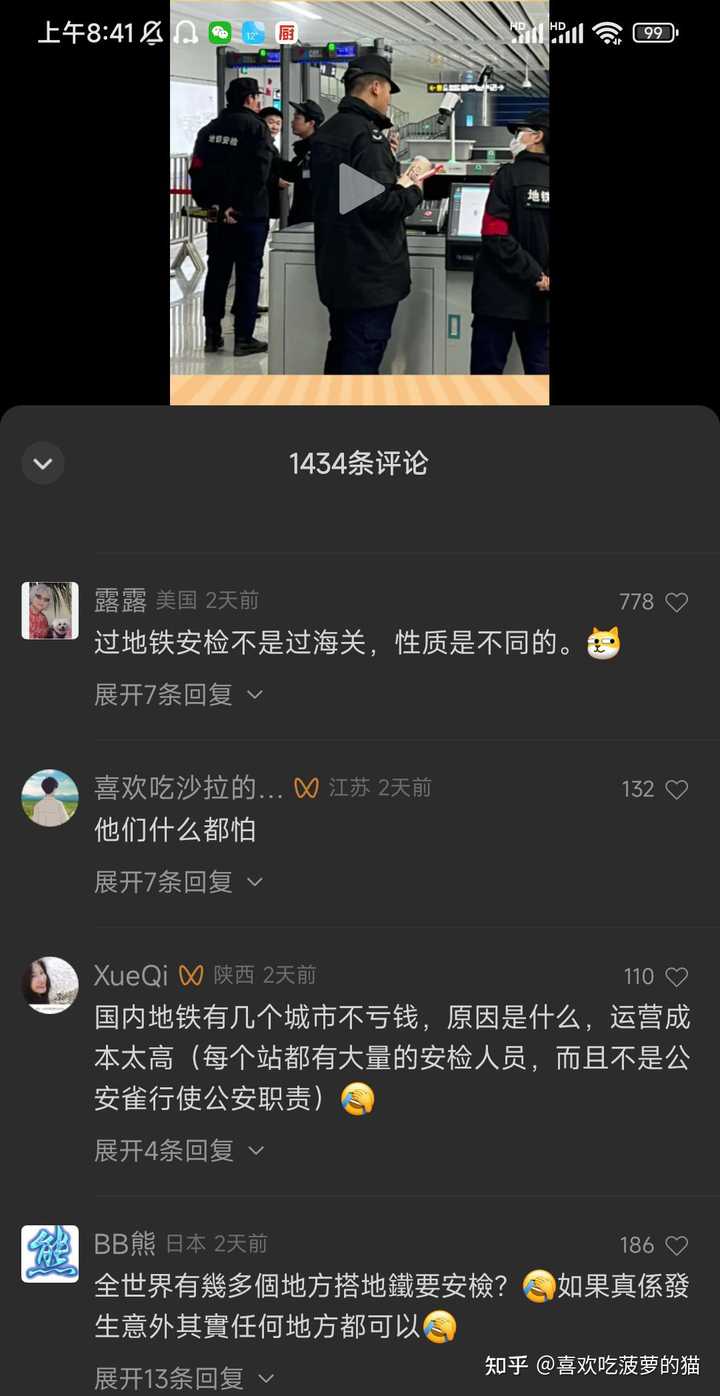Like XueQi's comment
Screen dimensions: 720x1396
click(677, 977)
